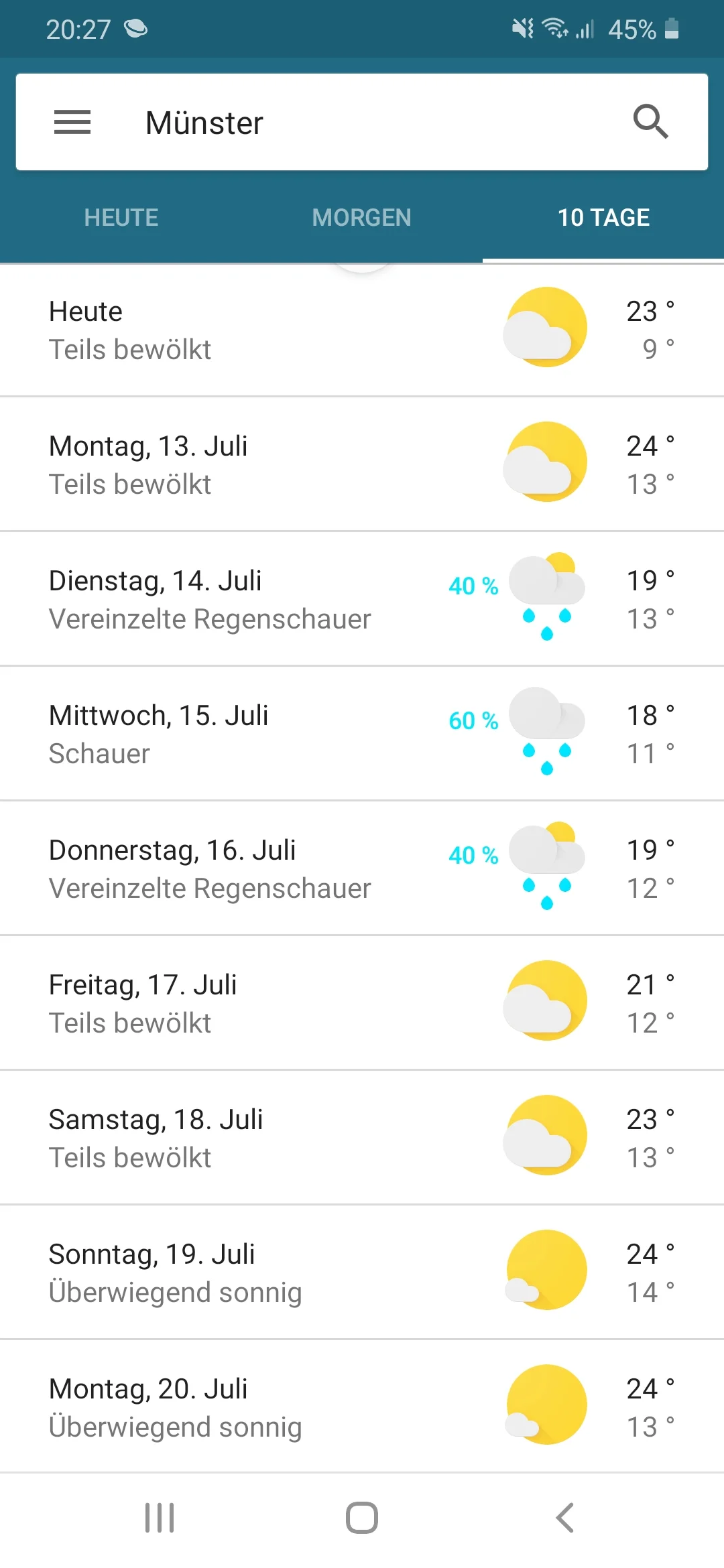This screenshot has width=724, height=1568.
Task: Select the 10 TAGE tab
Action: [x=603, y=218]
